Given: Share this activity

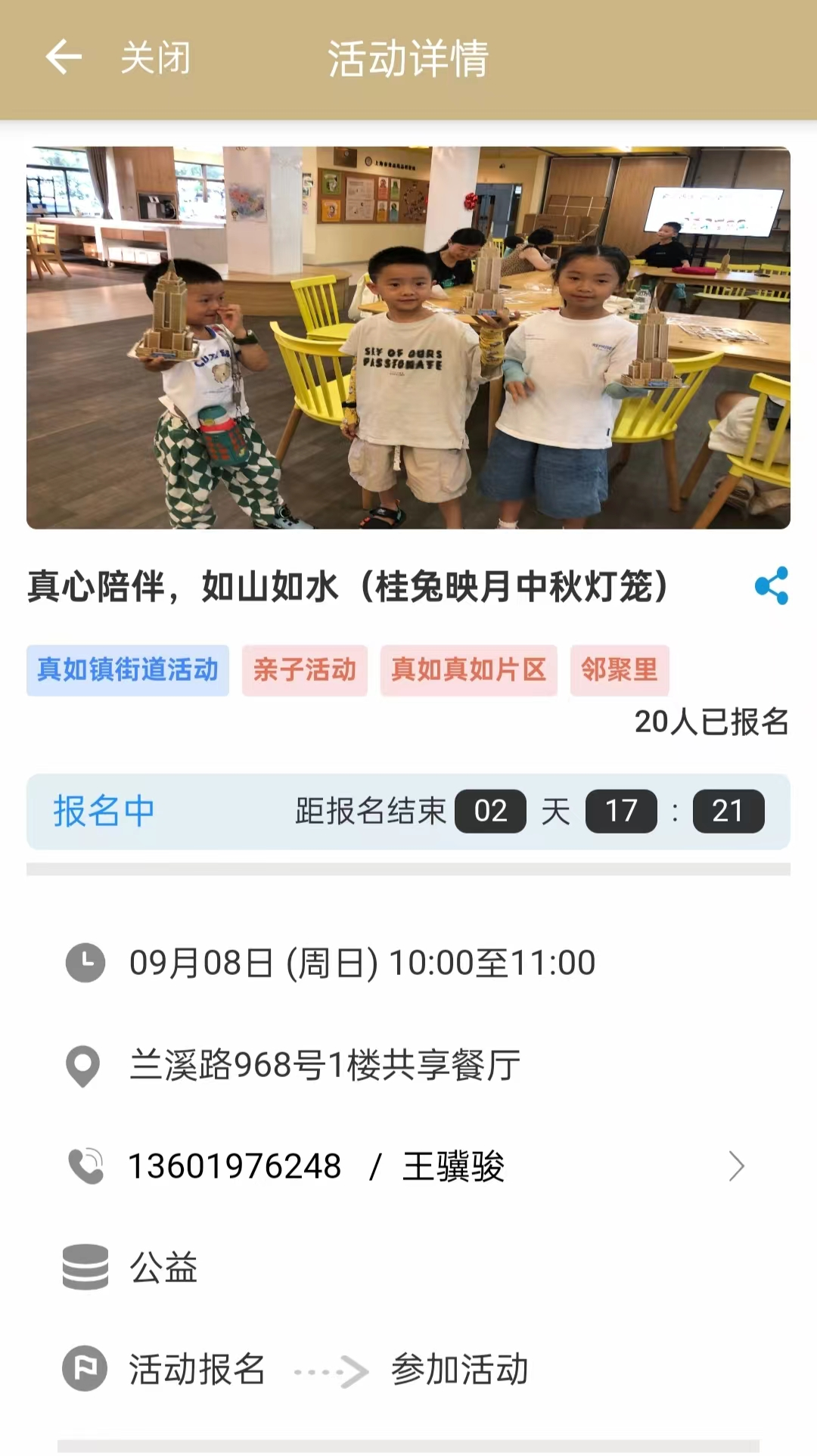Looking at the screenshot, I should pyautogui.click(x=771, y=585).
